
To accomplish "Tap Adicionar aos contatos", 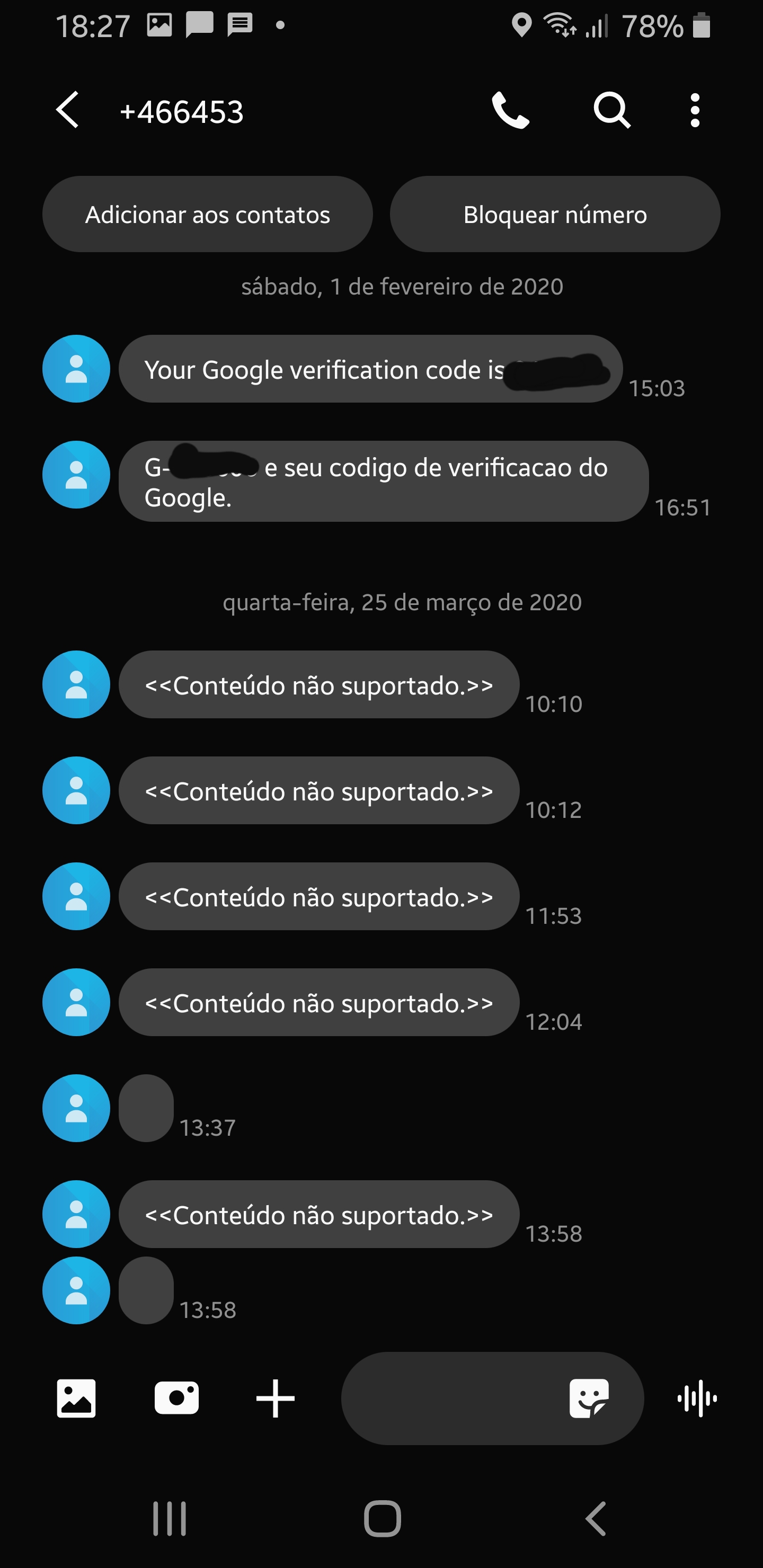I will click(207, 214).
